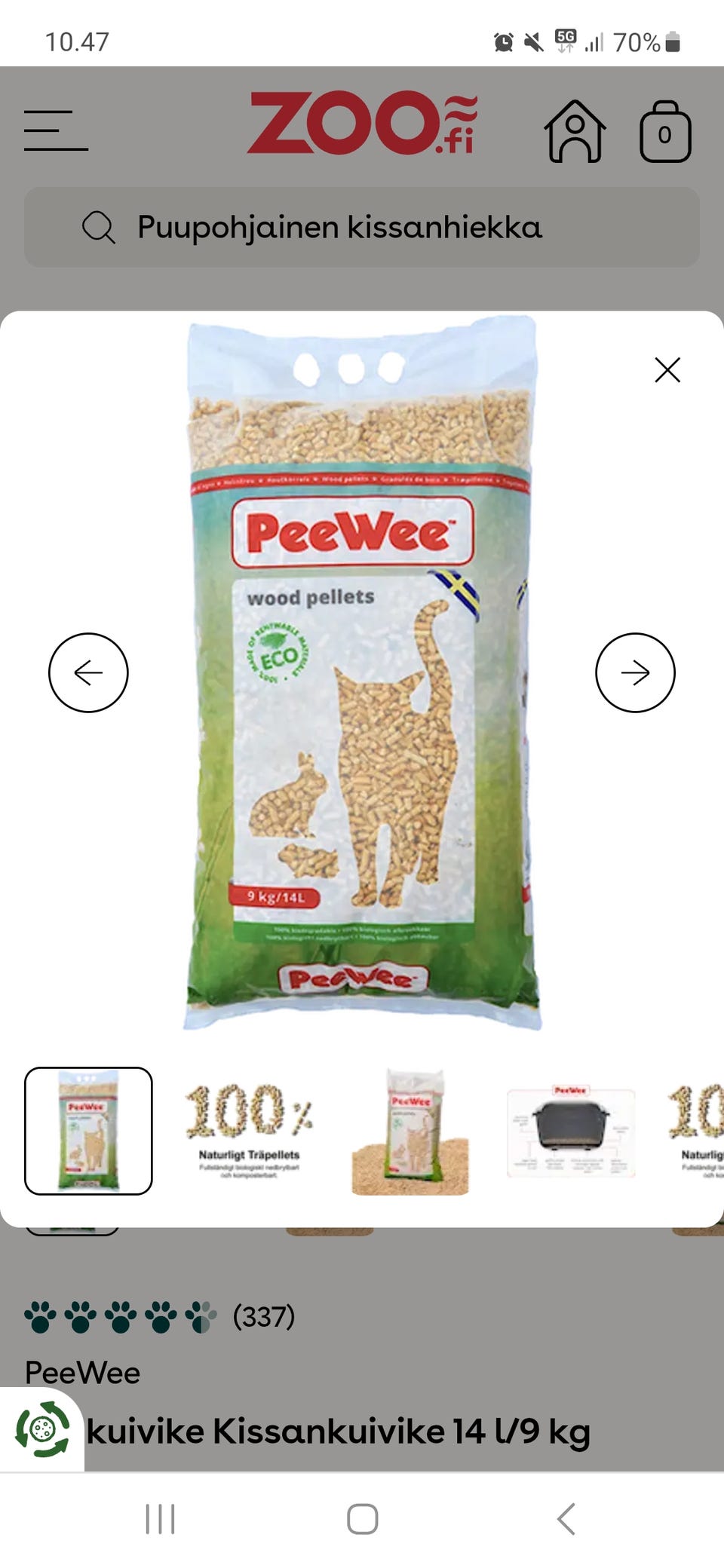Show the next product image

point(635,672)
